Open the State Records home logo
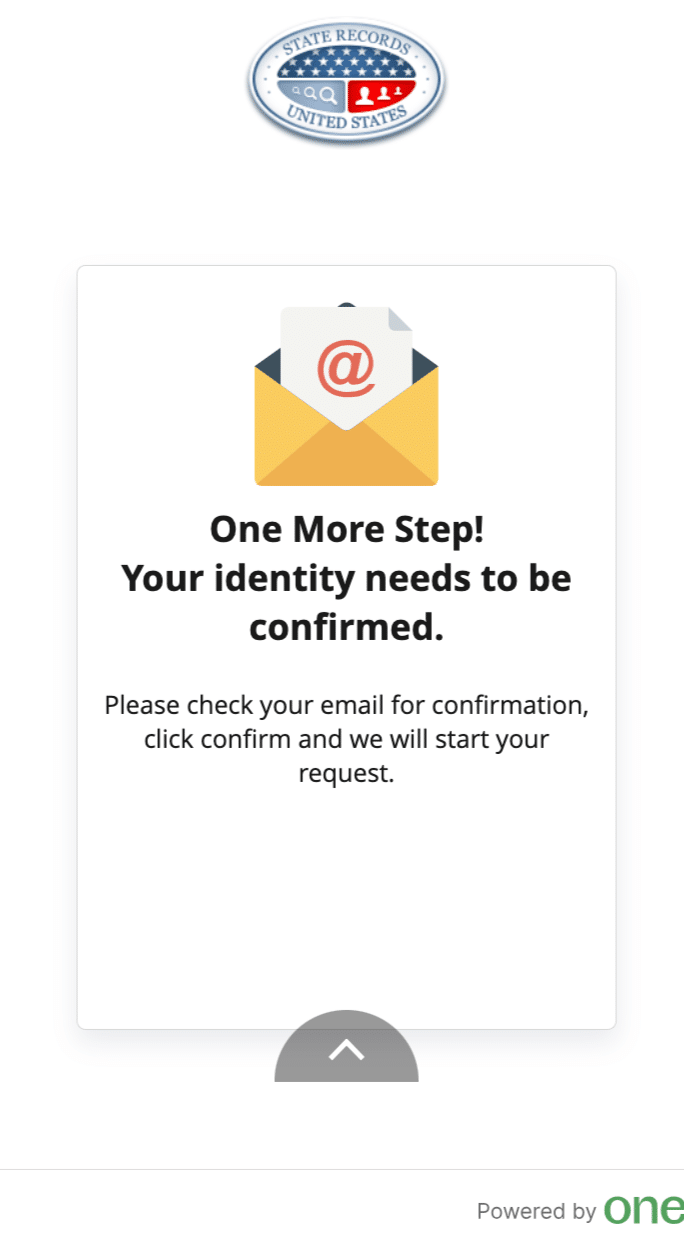Viewport: 684px width, 1241px height. (x=346, y=81)
